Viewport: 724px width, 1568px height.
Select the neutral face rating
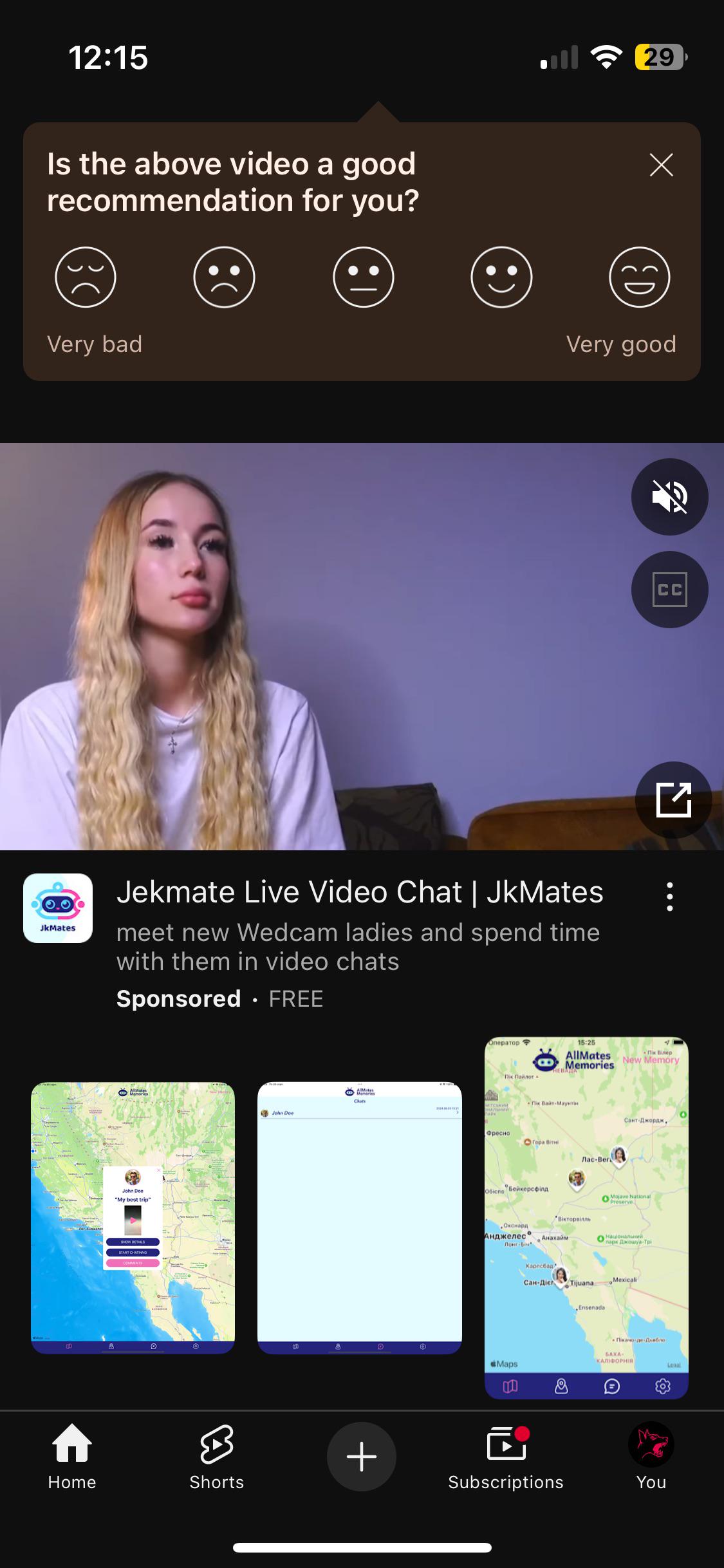click(363, 277)
